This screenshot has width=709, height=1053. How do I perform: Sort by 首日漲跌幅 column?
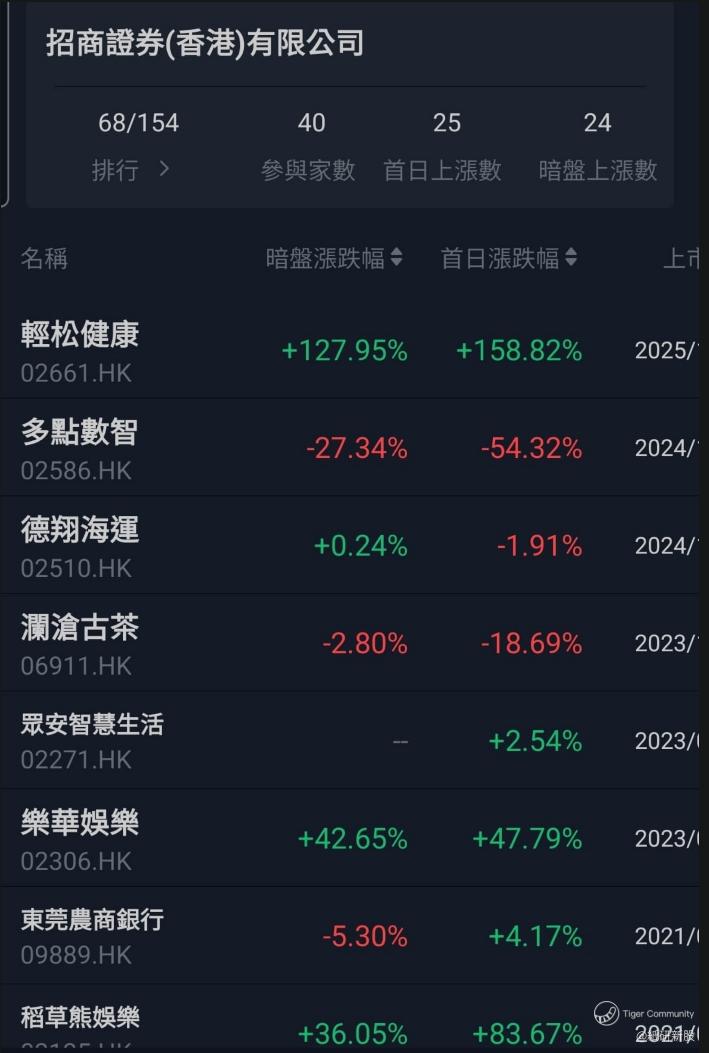point(509,258)
